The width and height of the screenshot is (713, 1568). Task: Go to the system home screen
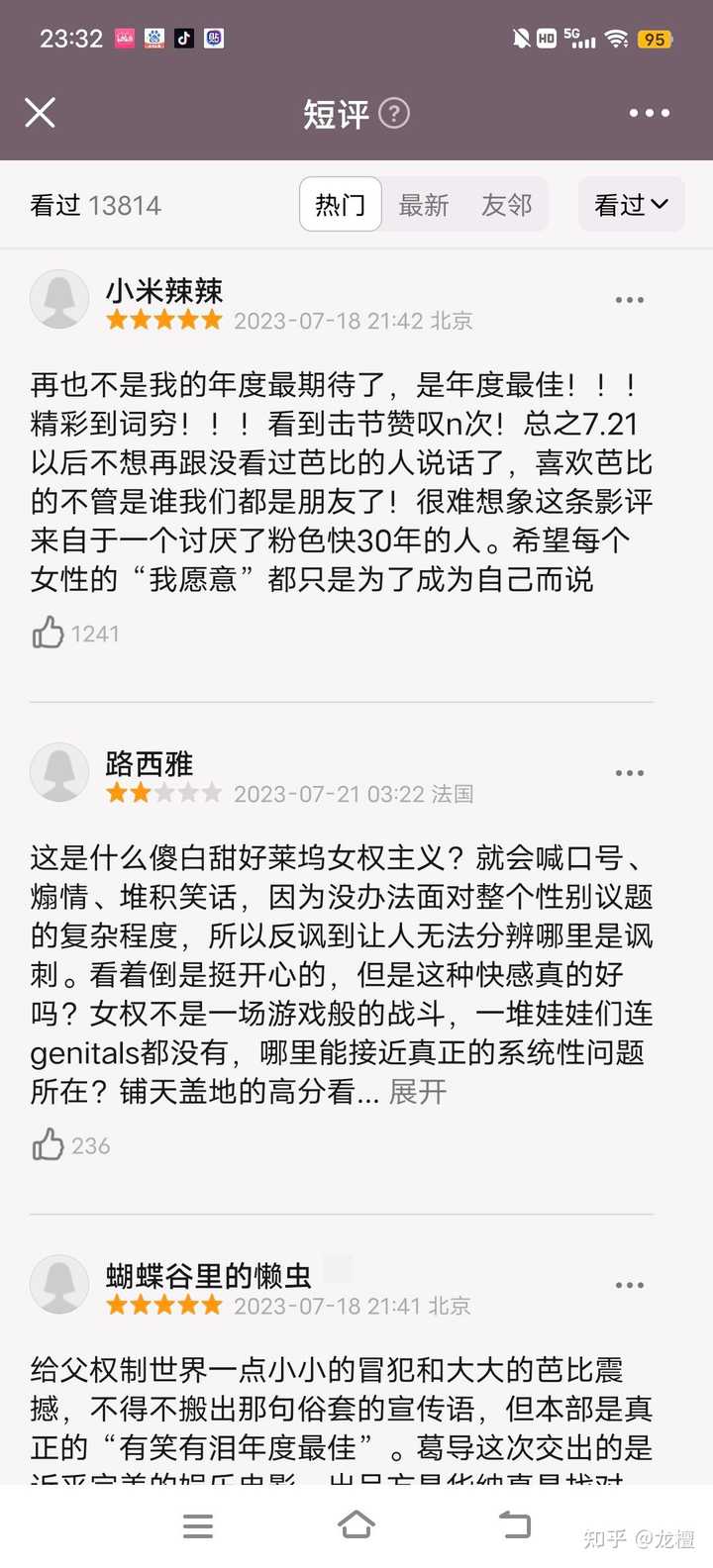356,1525
